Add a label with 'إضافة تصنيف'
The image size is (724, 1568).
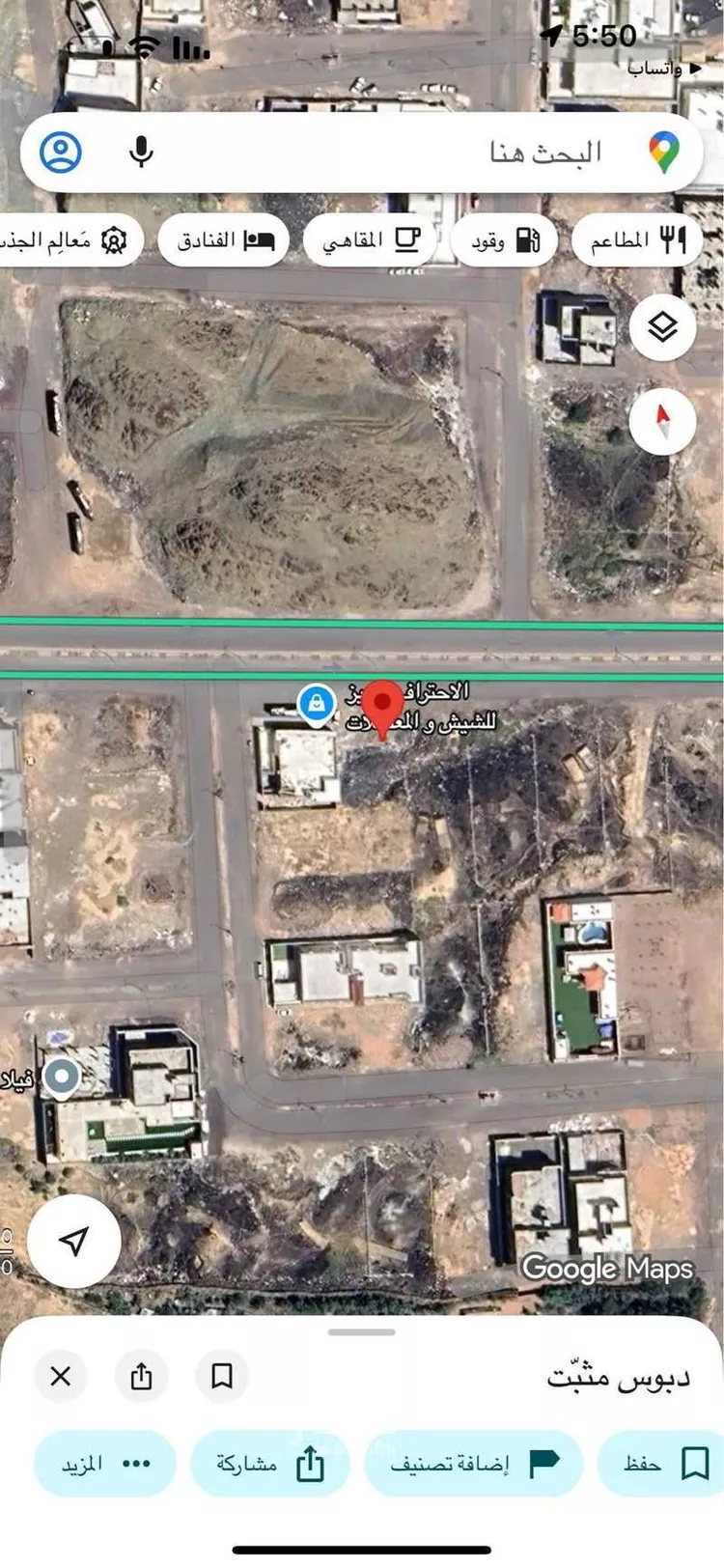pyautogui.click(x=473, y=1464)
